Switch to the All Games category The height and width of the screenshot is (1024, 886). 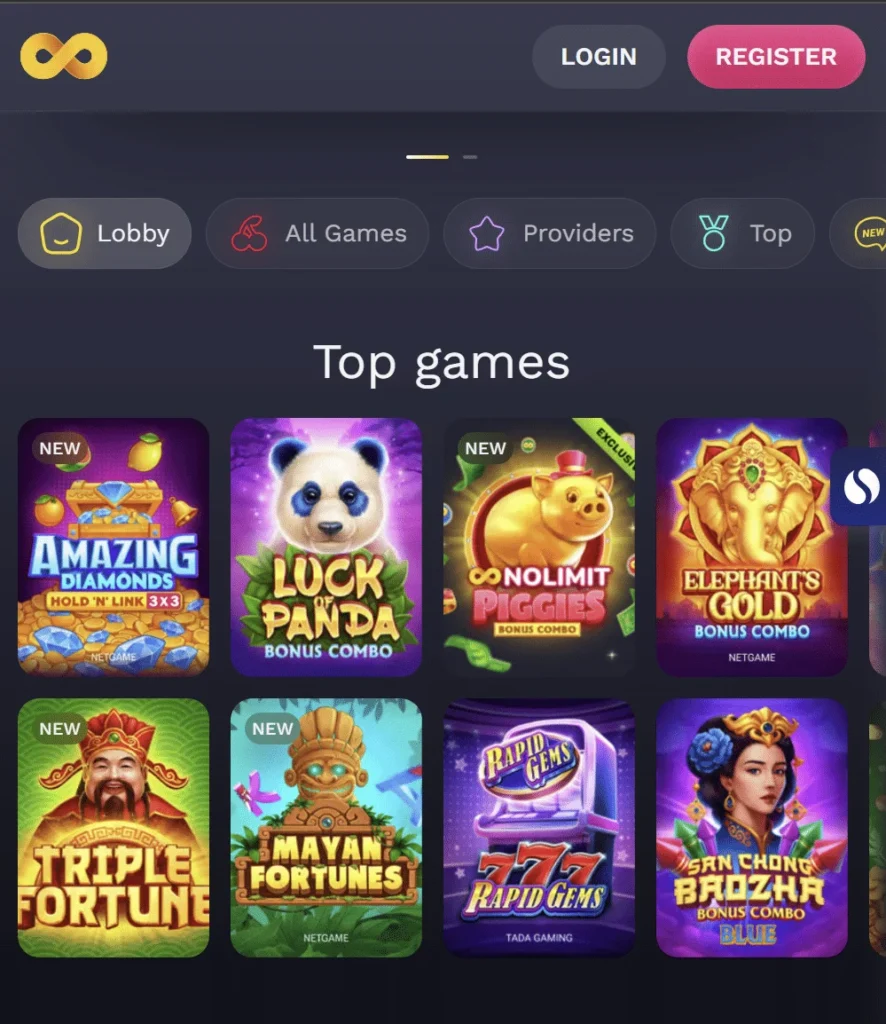(317, 234)
